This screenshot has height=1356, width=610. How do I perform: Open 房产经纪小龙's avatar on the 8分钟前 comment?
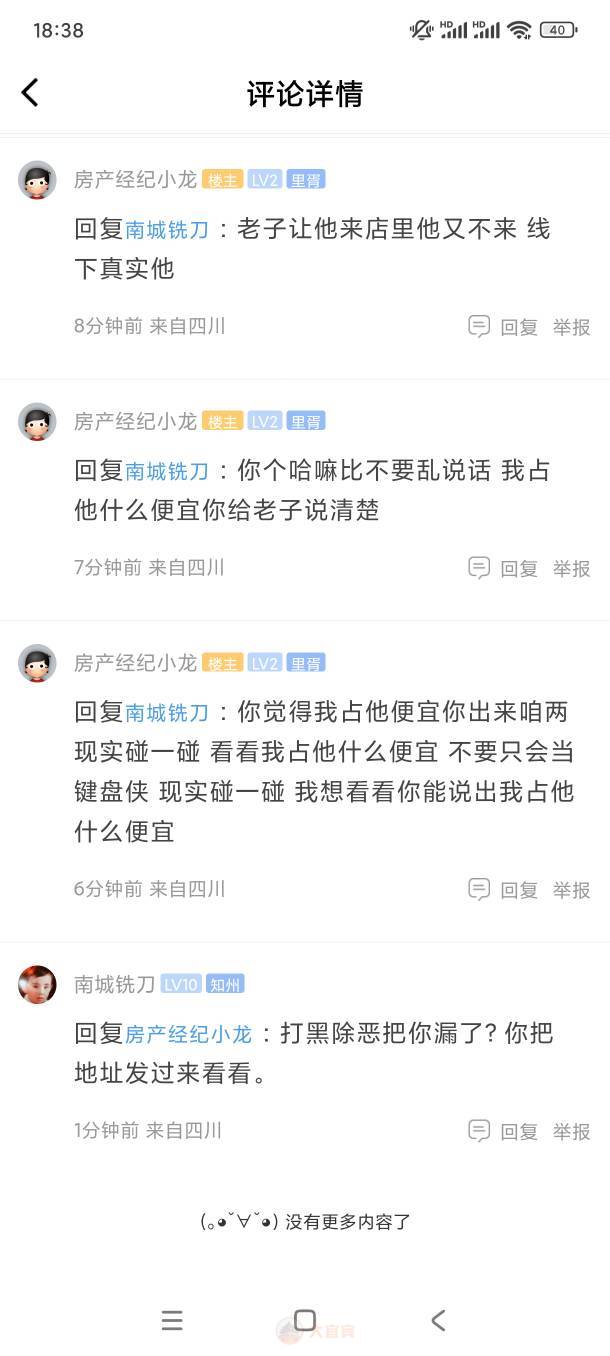(37, 180)
